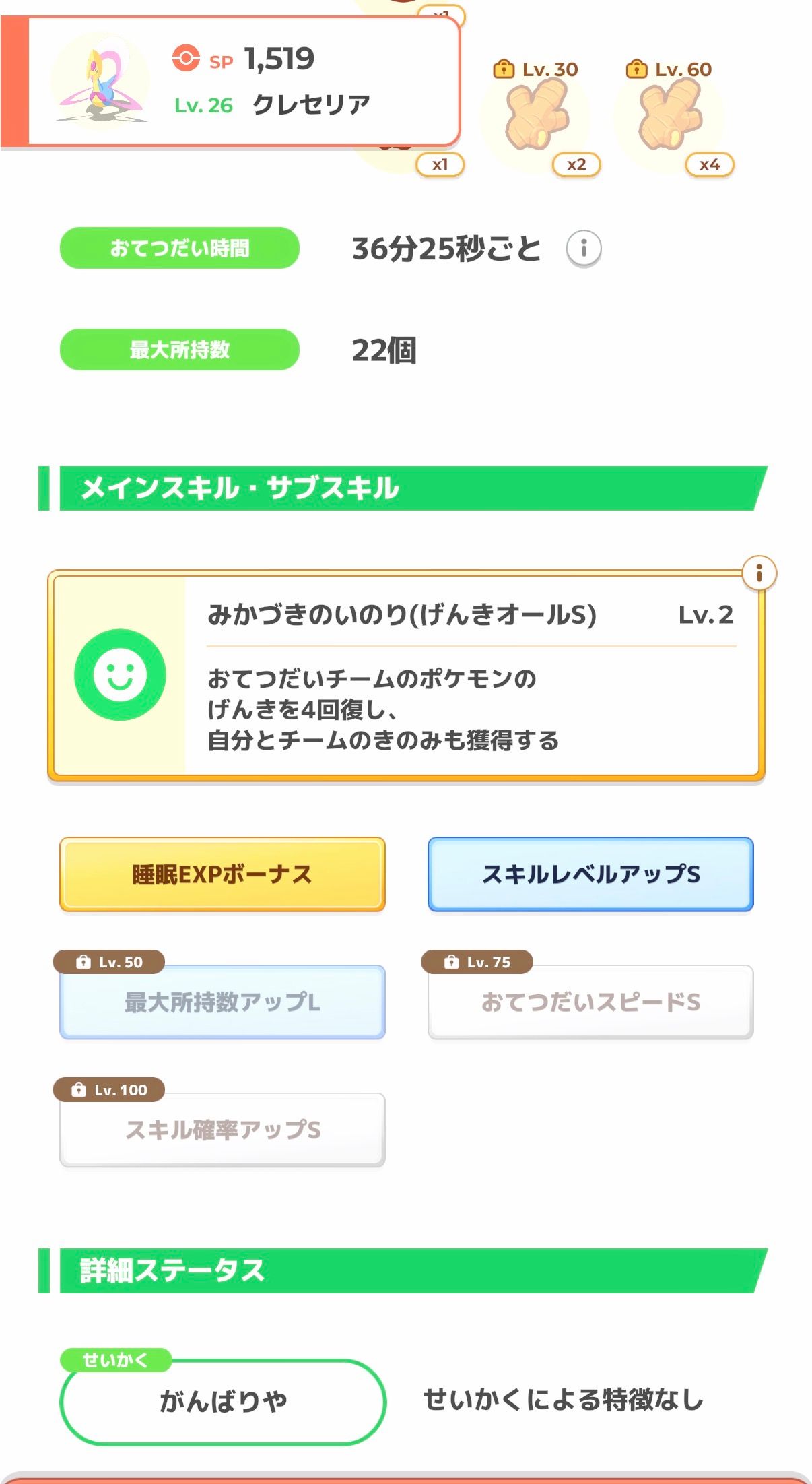
Task: Tap the がんばりや nature box
Action: (222, 1402)
